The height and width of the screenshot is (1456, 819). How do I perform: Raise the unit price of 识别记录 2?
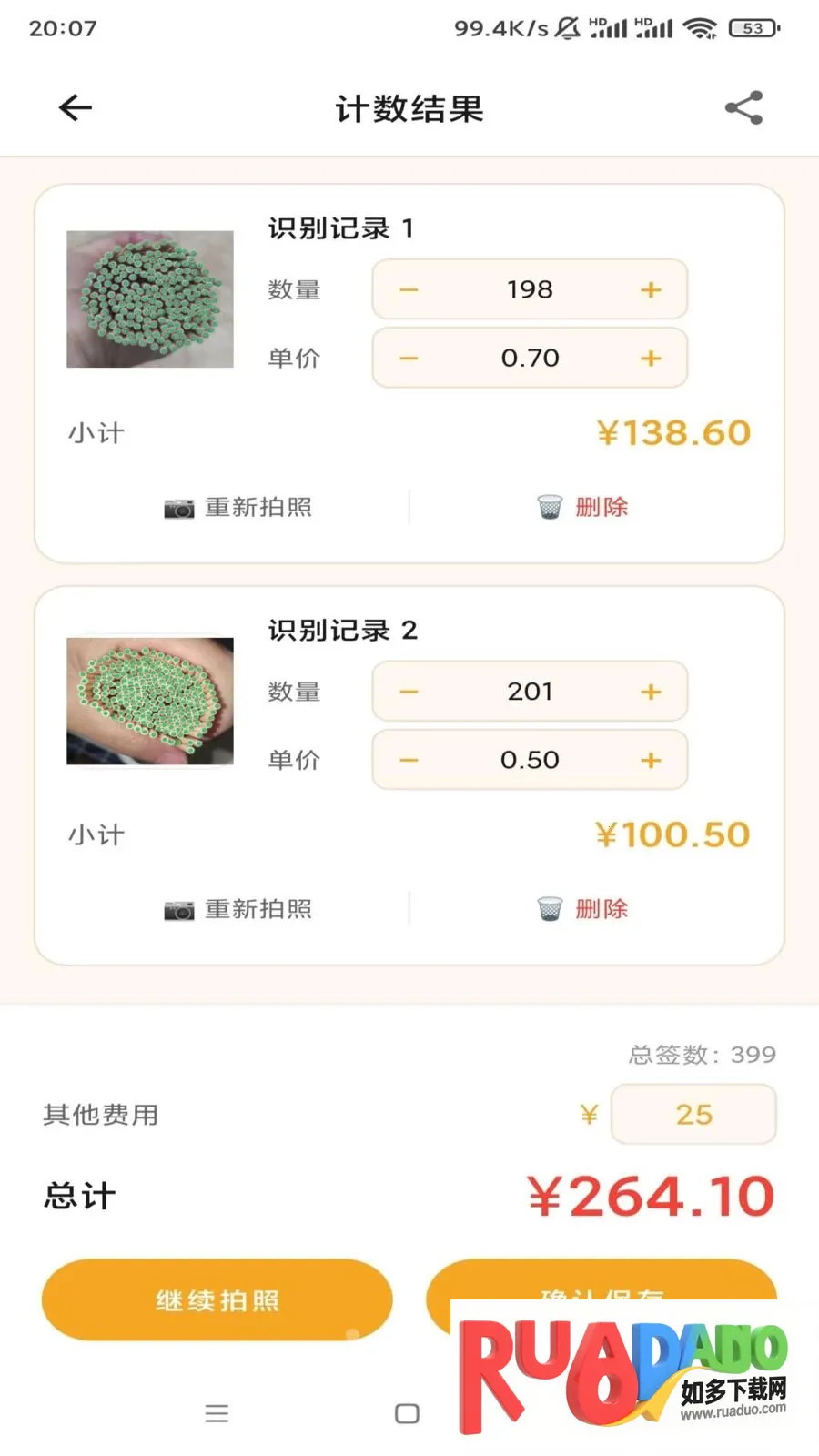coord(651,761)
